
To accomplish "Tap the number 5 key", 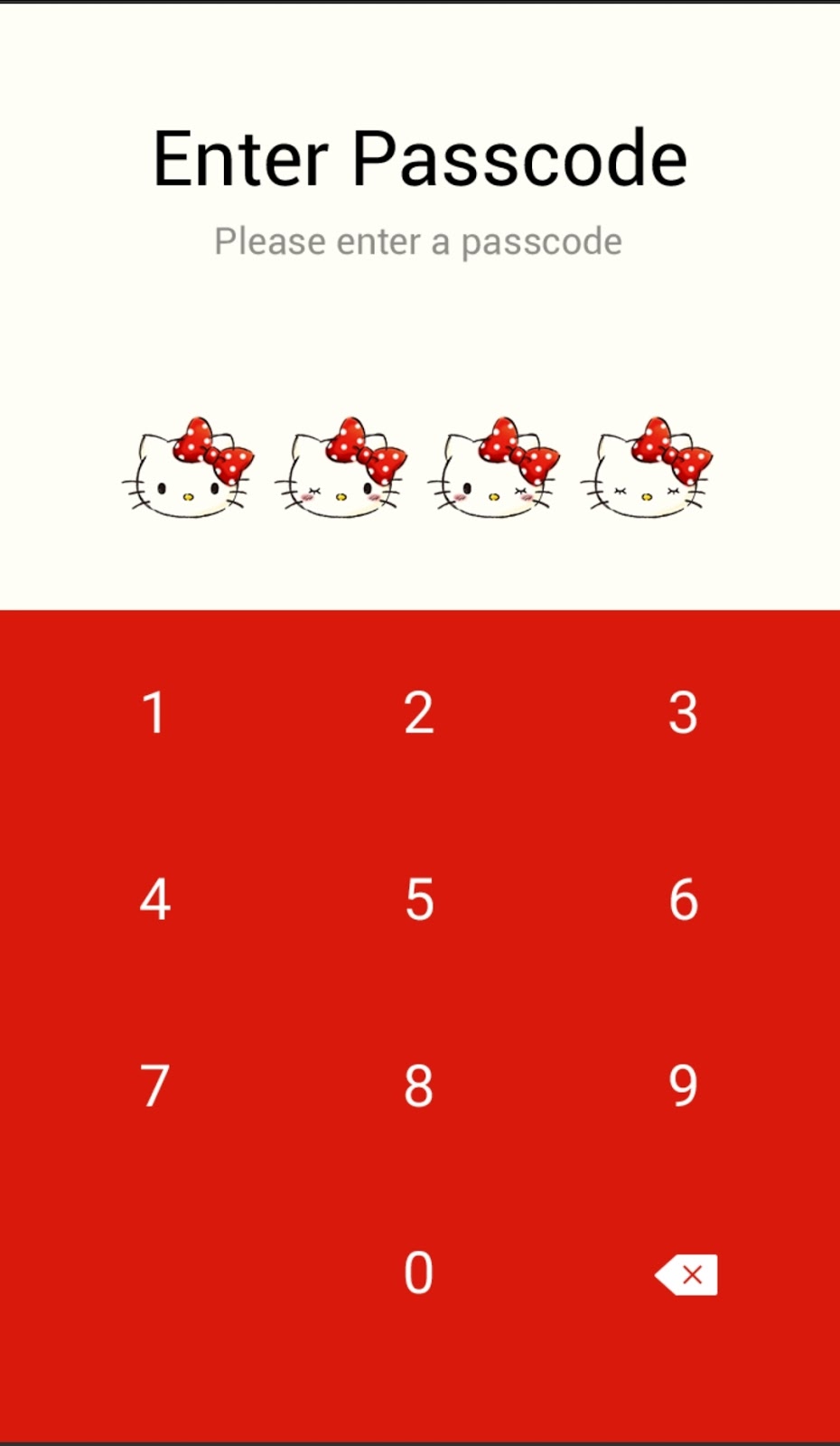I will [419, 900].
